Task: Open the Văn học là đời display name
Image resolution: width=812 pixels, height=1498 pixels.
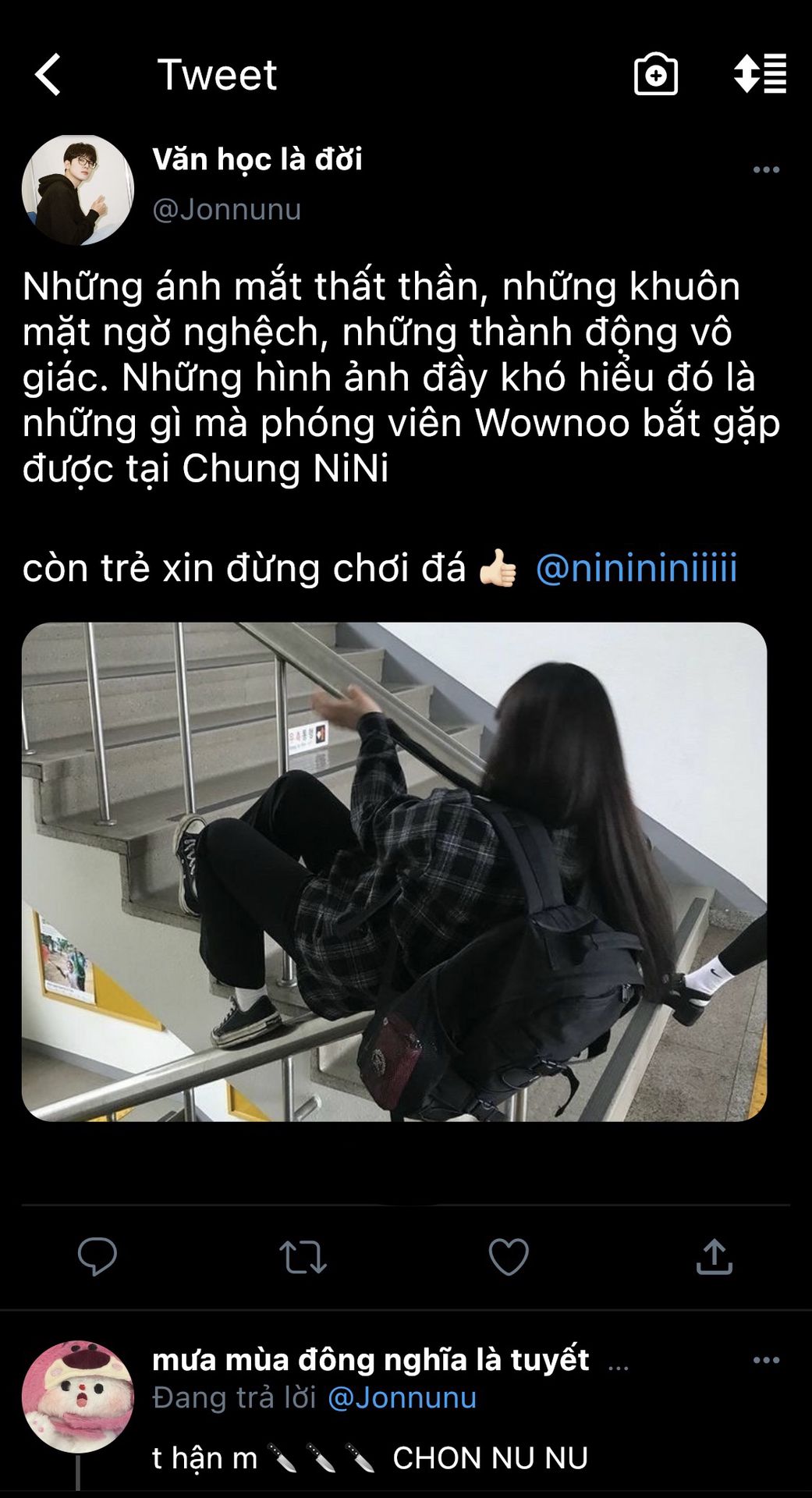Action: tap(257, 159)
